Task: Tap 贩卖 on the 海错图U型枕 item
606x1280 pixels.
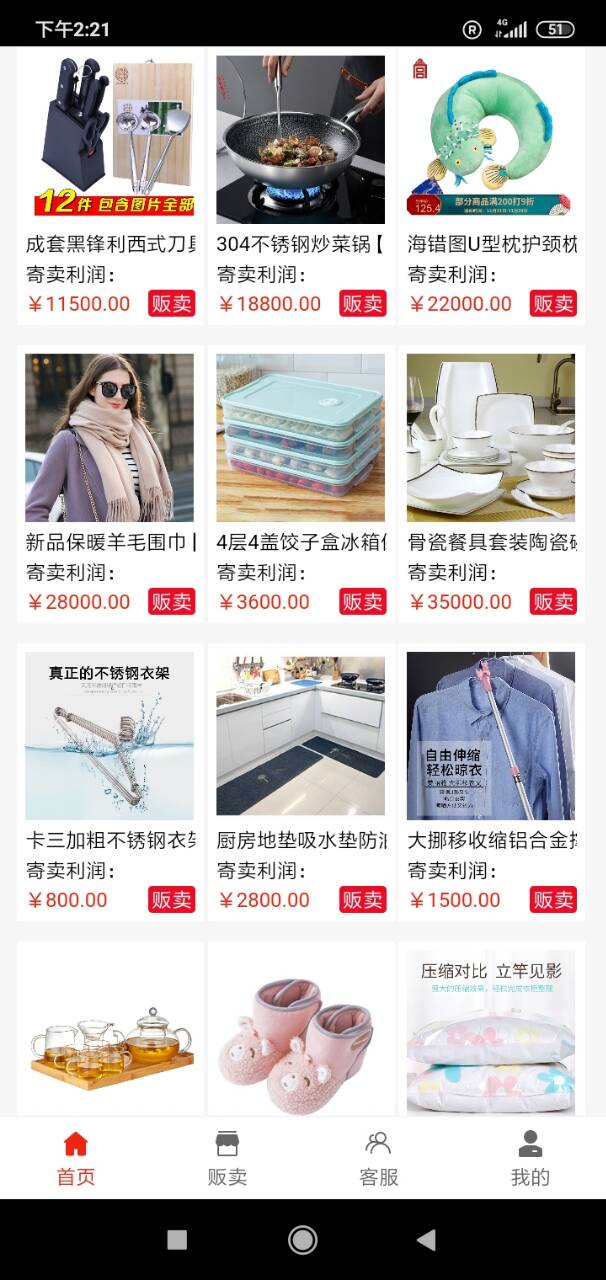Action: point(553,303)
